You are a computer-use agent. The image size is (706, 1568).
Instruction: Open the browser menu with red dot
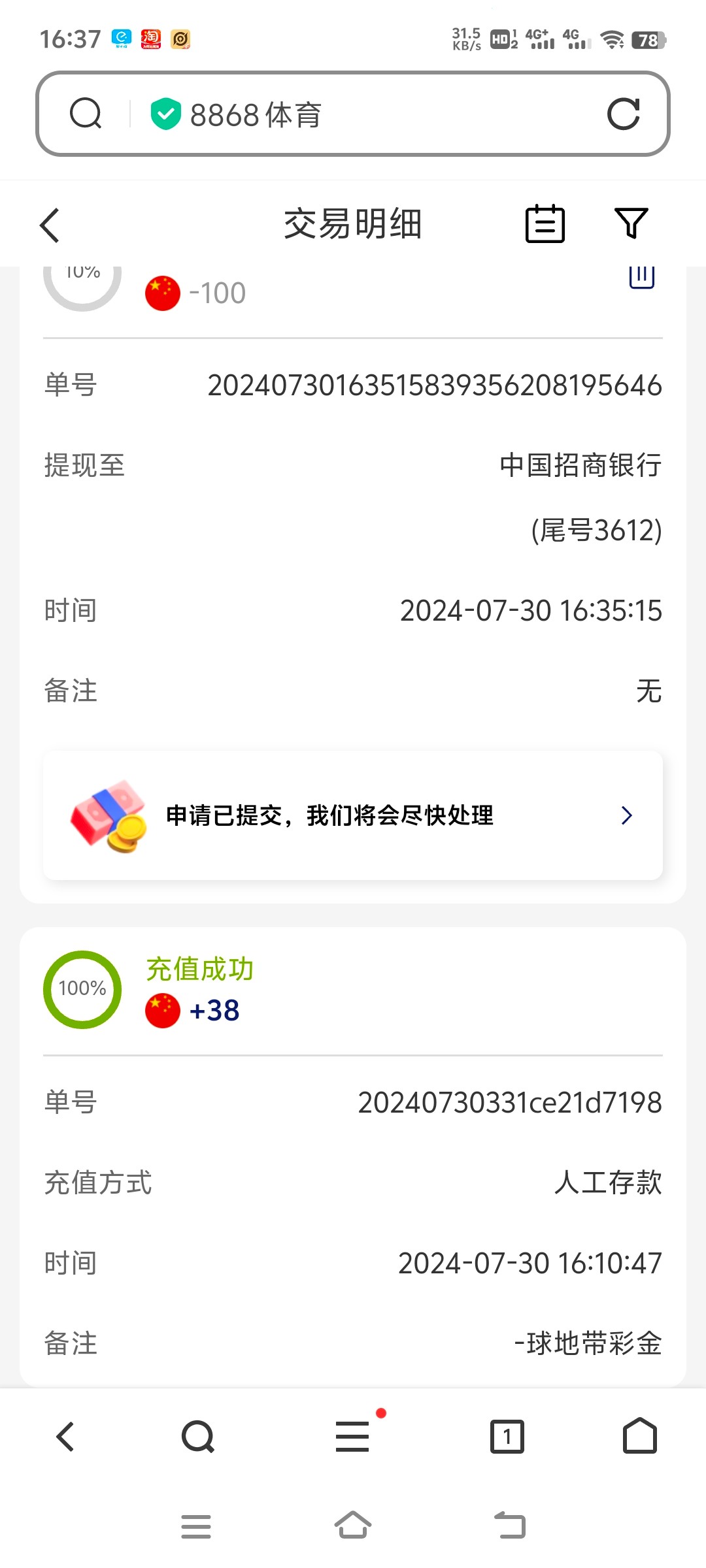[353, 1437]
